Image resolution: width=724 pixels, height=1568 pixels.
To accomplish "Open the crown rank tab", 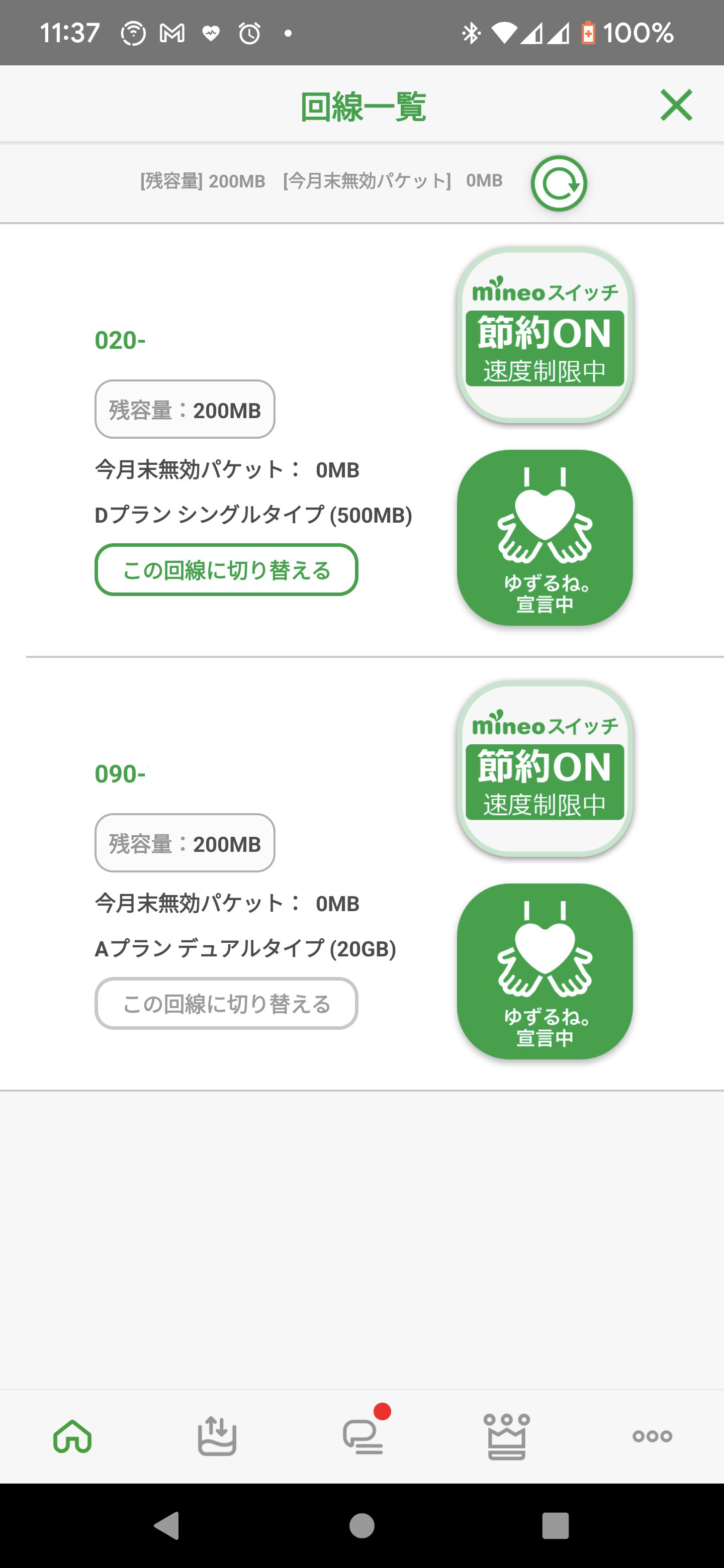I will 507,1436.
